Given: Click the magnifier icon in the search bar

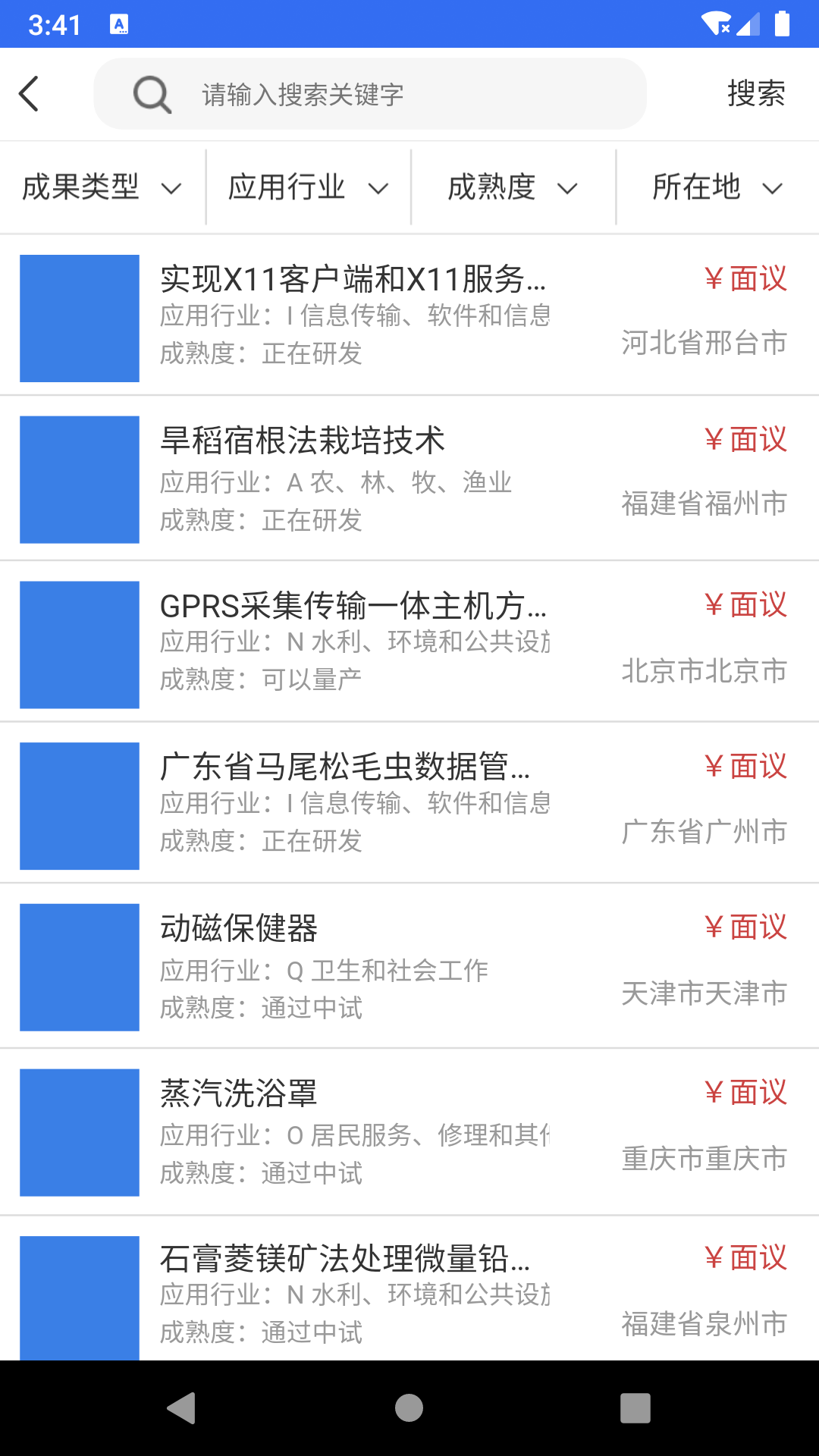Looking at the screenshot, I should pyautogui.click(x=152, y=94).
